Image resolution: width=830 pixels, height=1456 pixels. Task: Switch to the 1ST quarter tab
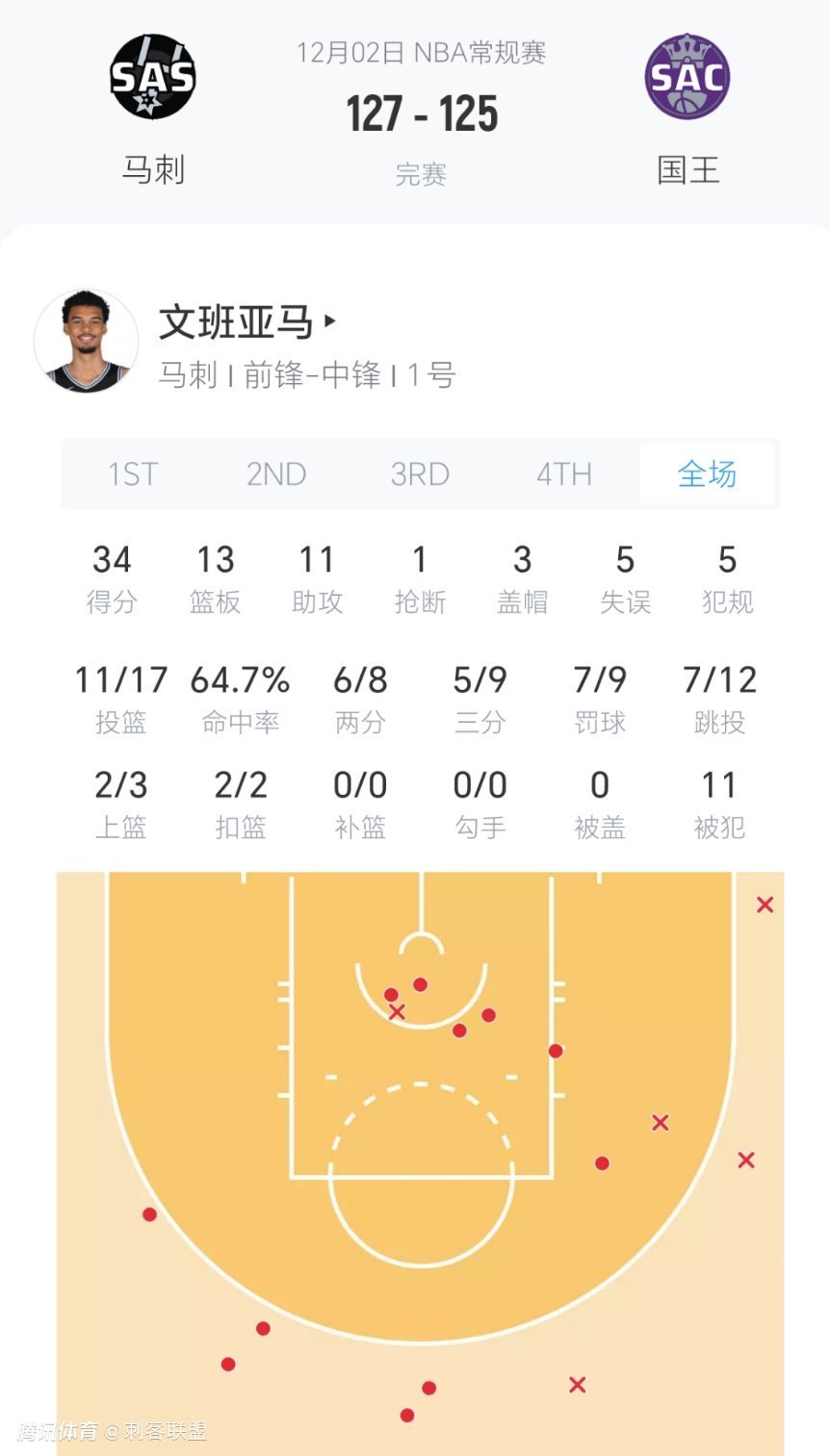[132, 474]
